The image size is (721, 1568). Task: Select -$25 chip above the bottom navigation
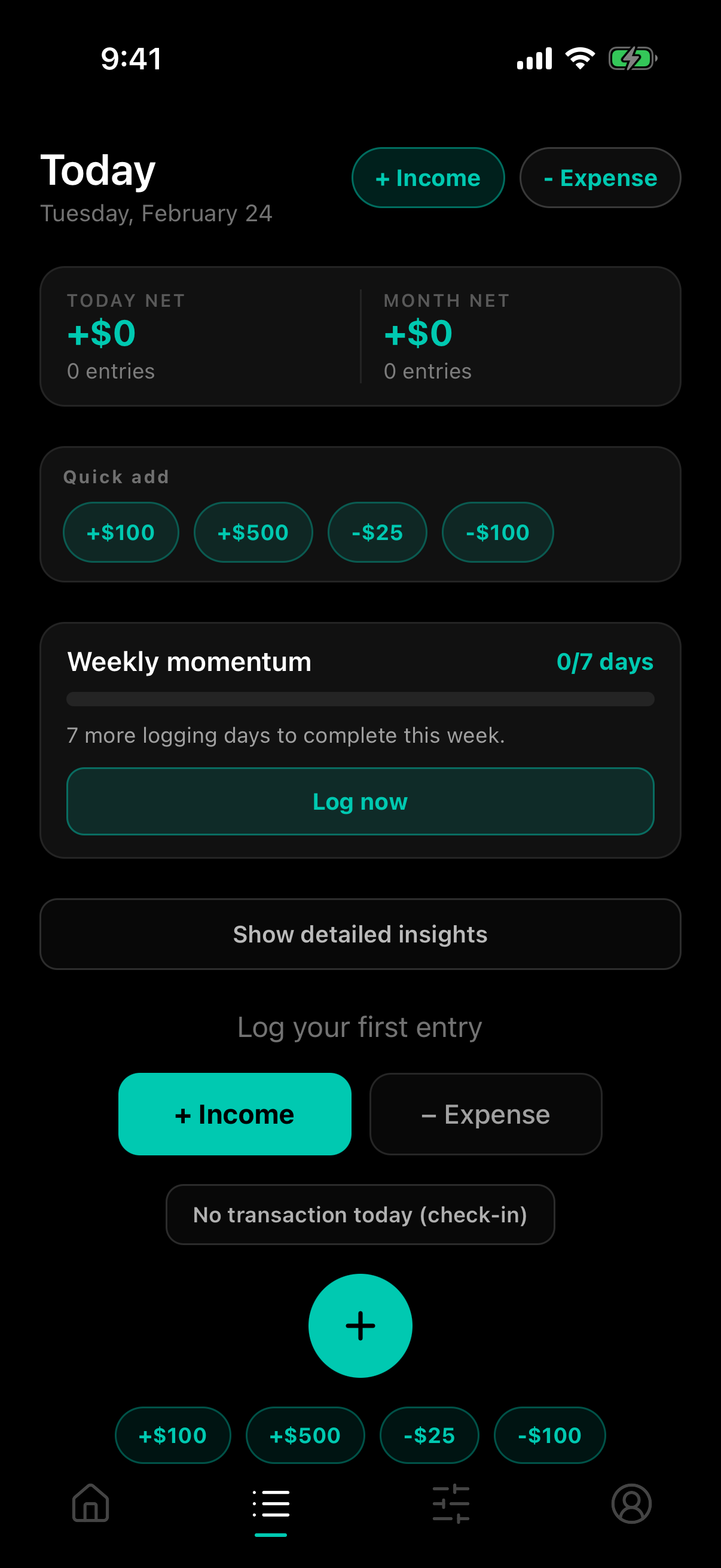(x=429, y=1435)
